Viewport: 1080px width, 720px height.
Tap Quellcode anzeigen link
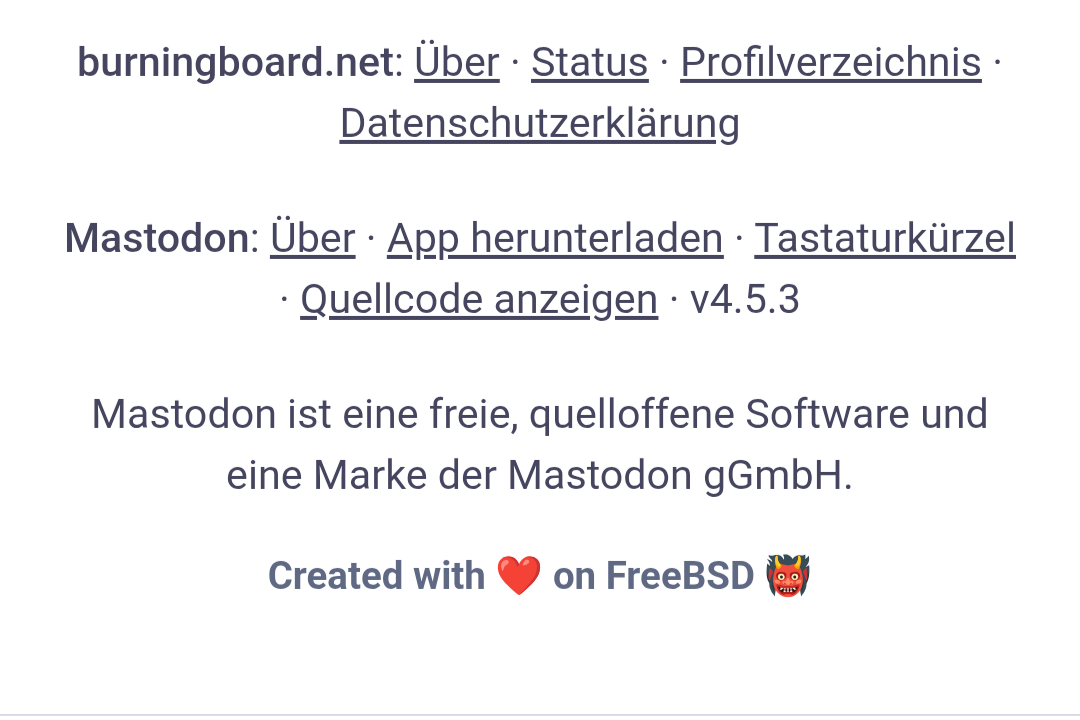(x=479, y=300)
